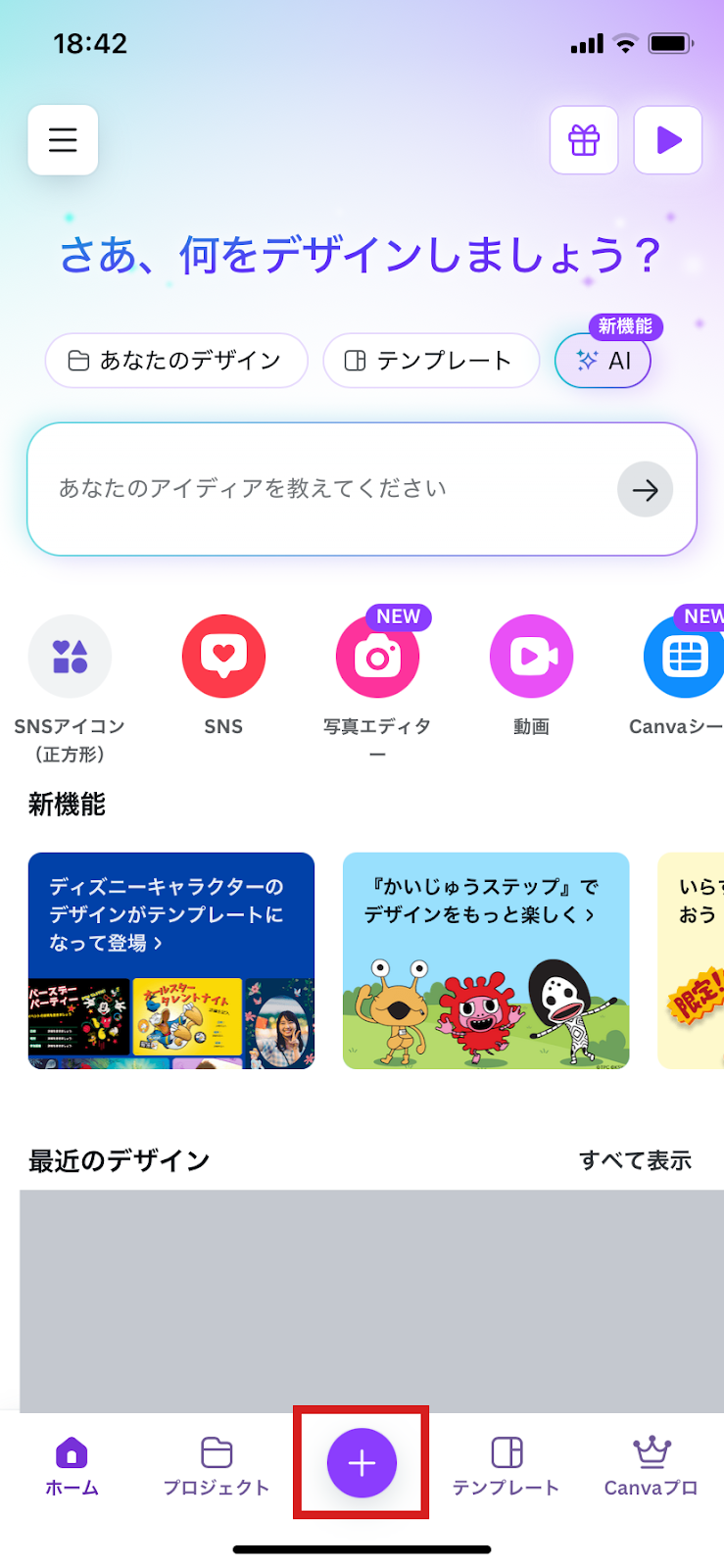Focus the あなたのアイディアを教えてください field
Image resolution: width=724 pixels, height=1568 pixels.
323,489
